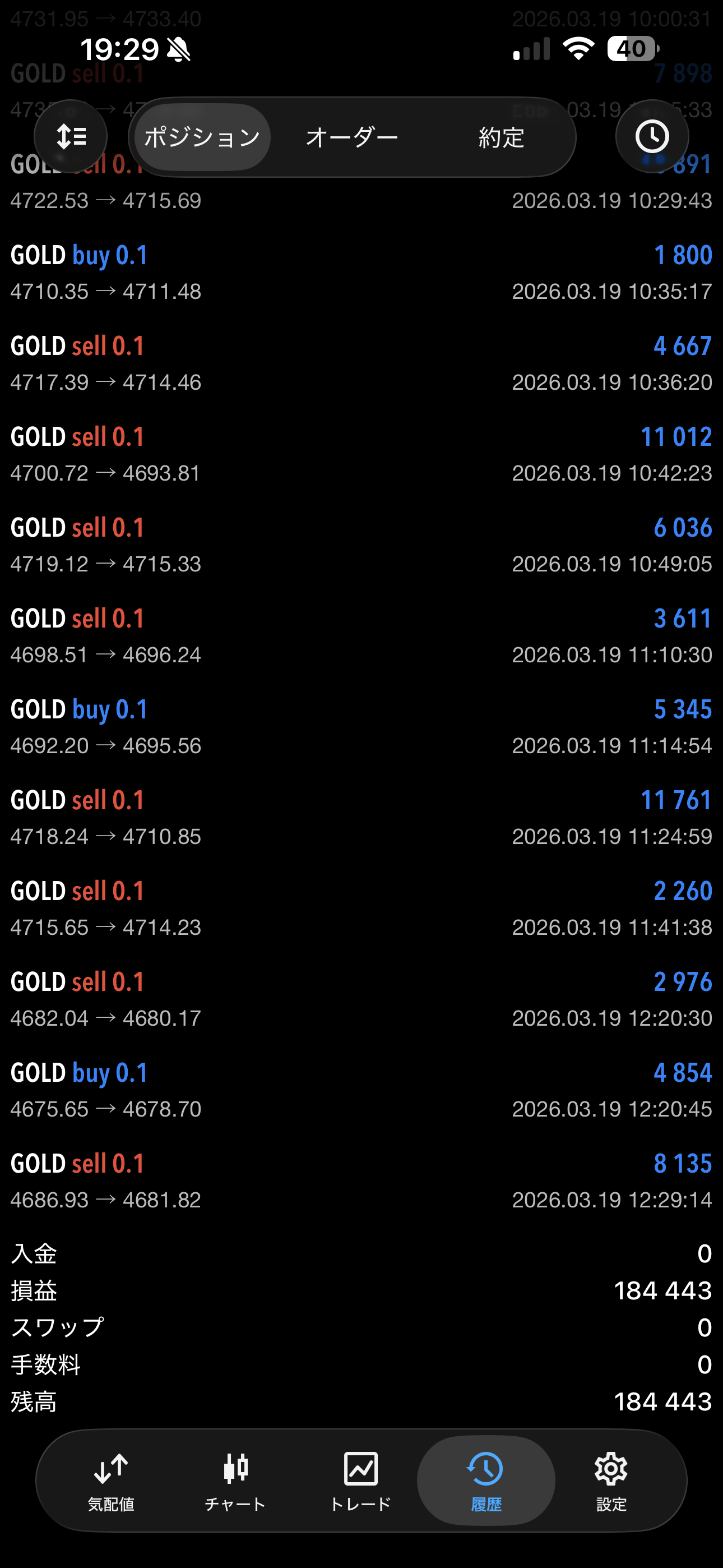
Task: Open the トレード tab
Action: click(x=361, y=1481)
